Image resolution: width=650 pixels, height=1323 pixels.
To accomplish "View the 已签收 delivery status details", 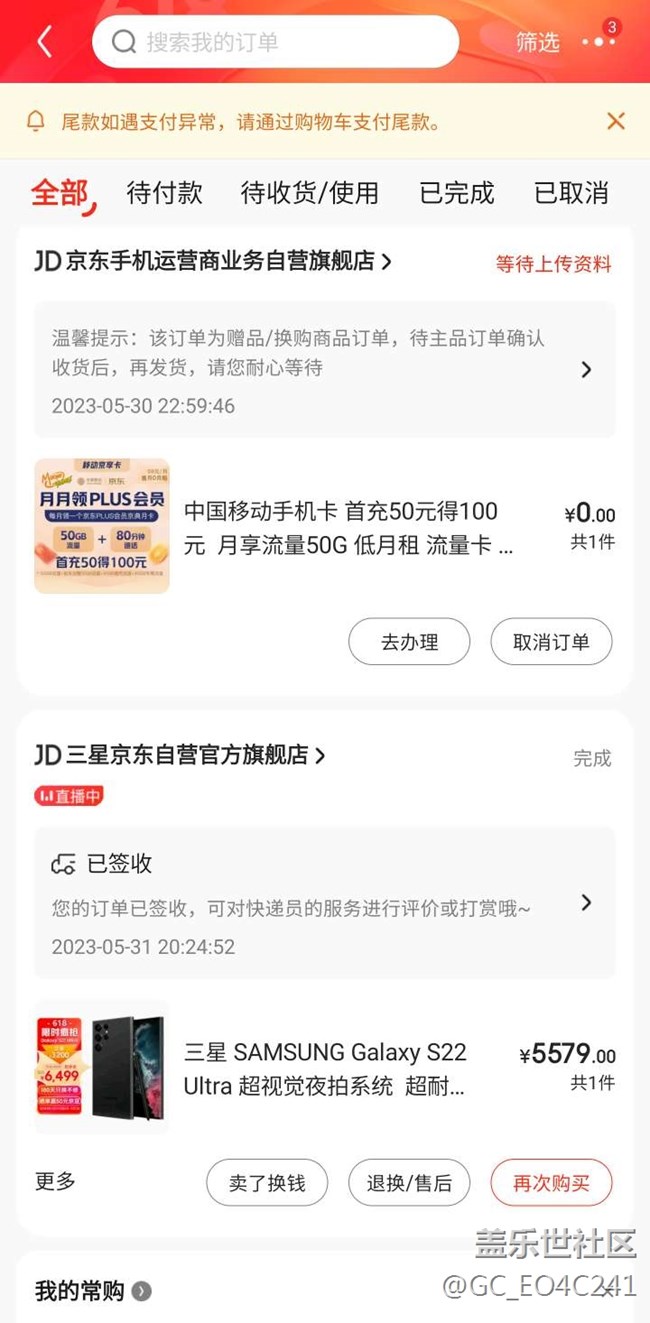I will coord(324,902).
